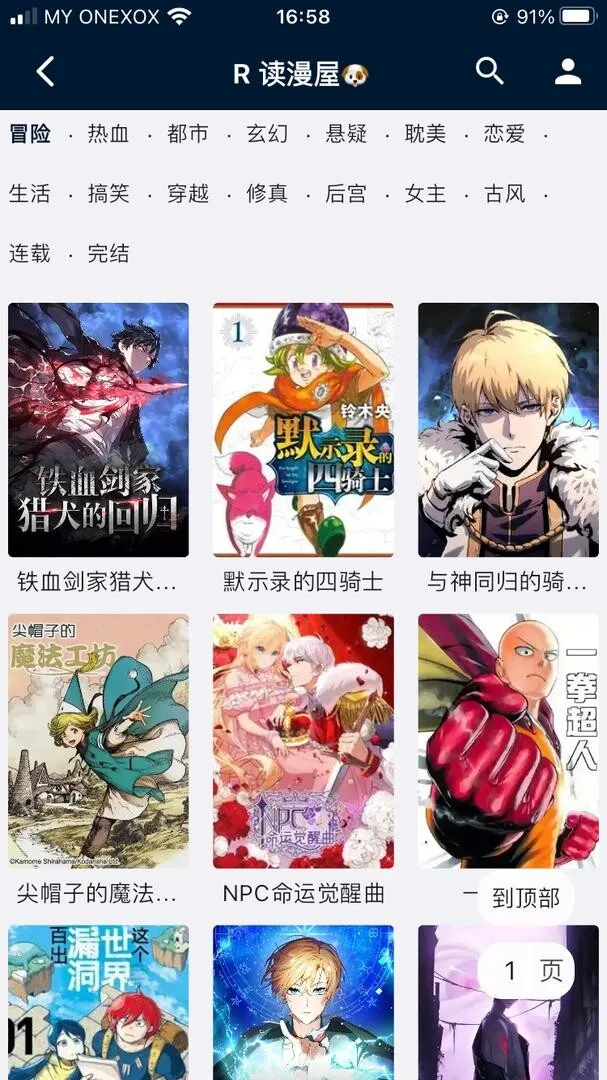The image size is (607, 1080).
Task: Switch to the 恋爱 category
Action: tap(504, 134)
